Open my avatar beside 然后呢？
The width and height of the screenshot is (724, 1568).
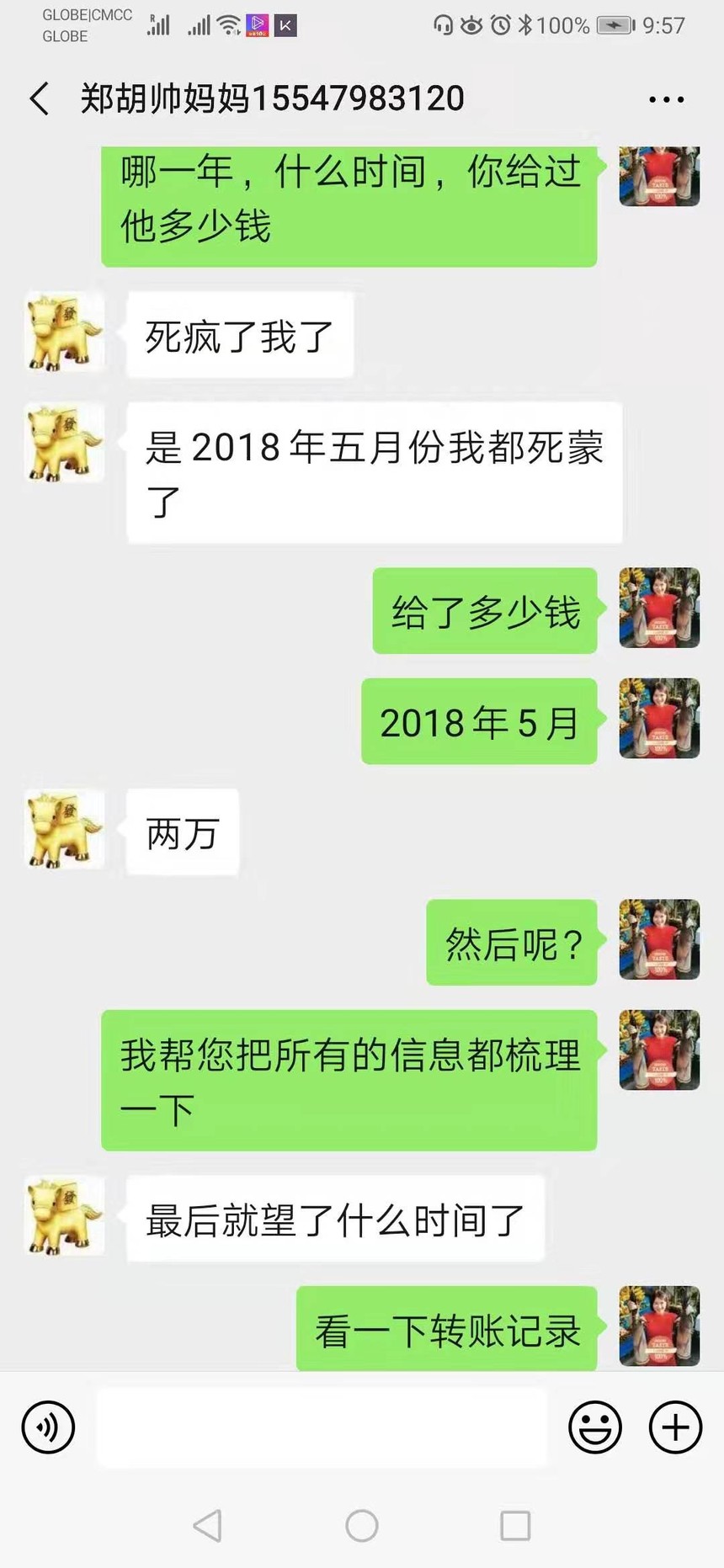[659, 939]
